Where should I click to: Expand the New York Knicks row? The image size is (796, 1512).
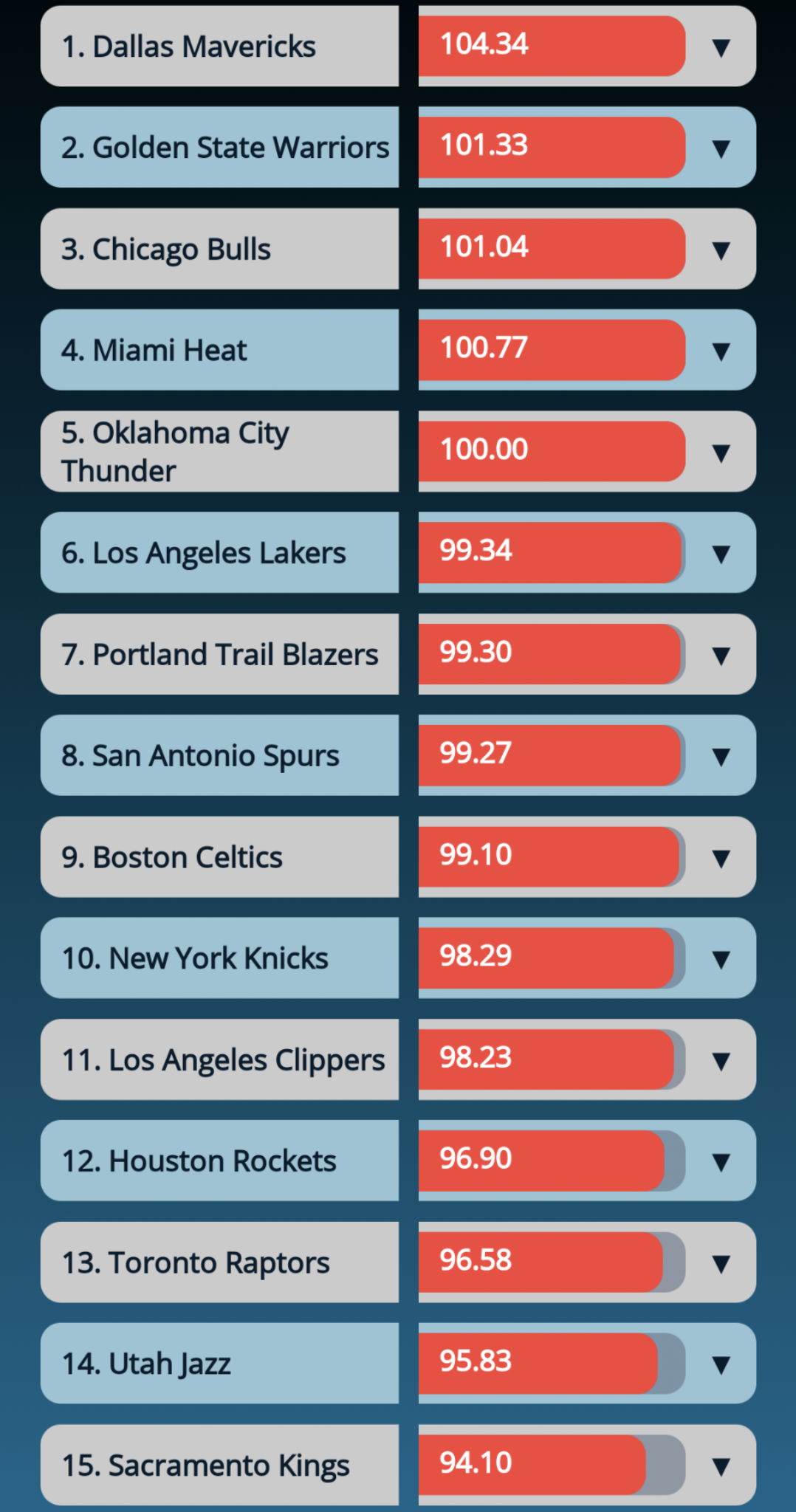pos(721,959)
